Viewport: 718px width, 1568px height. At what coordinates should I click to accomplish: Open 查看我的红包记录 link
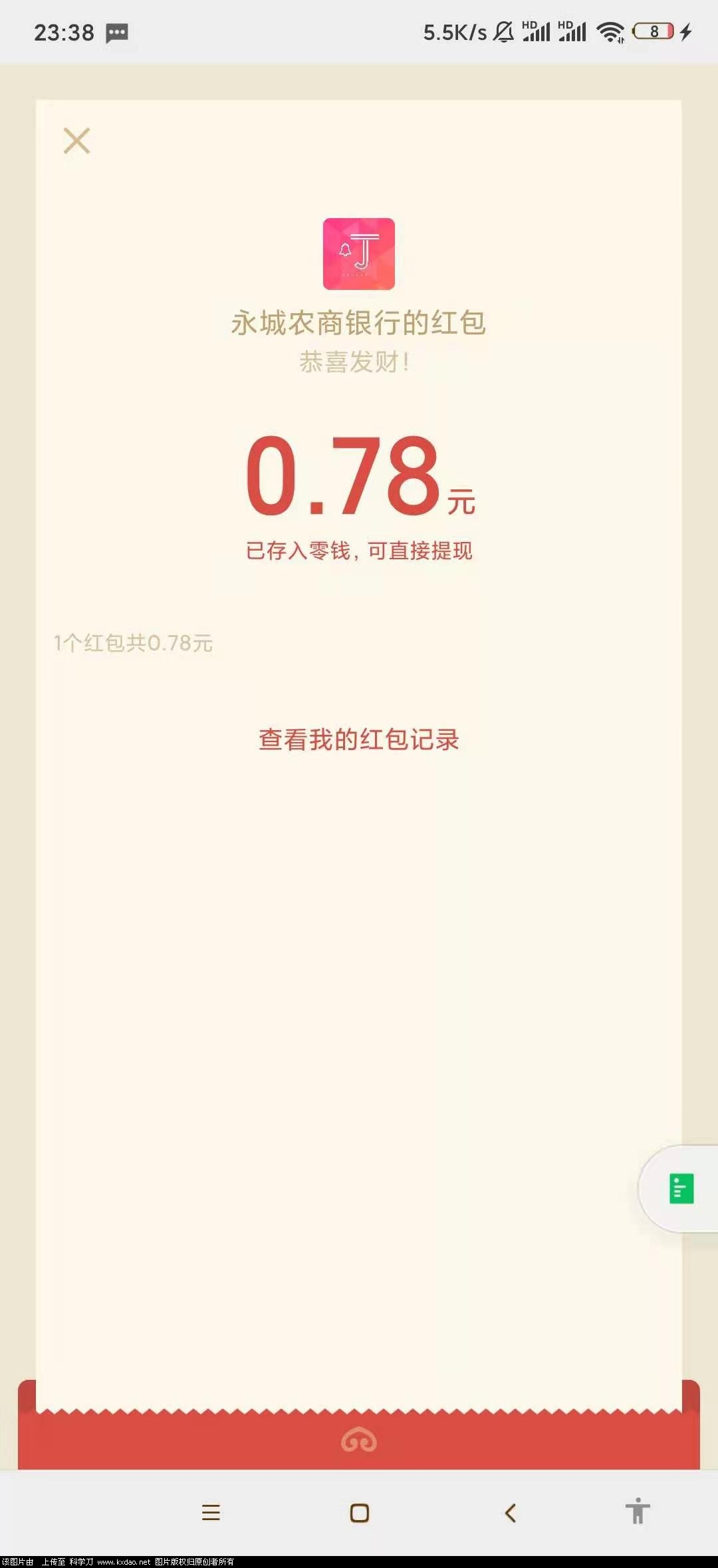pos(359,738)
